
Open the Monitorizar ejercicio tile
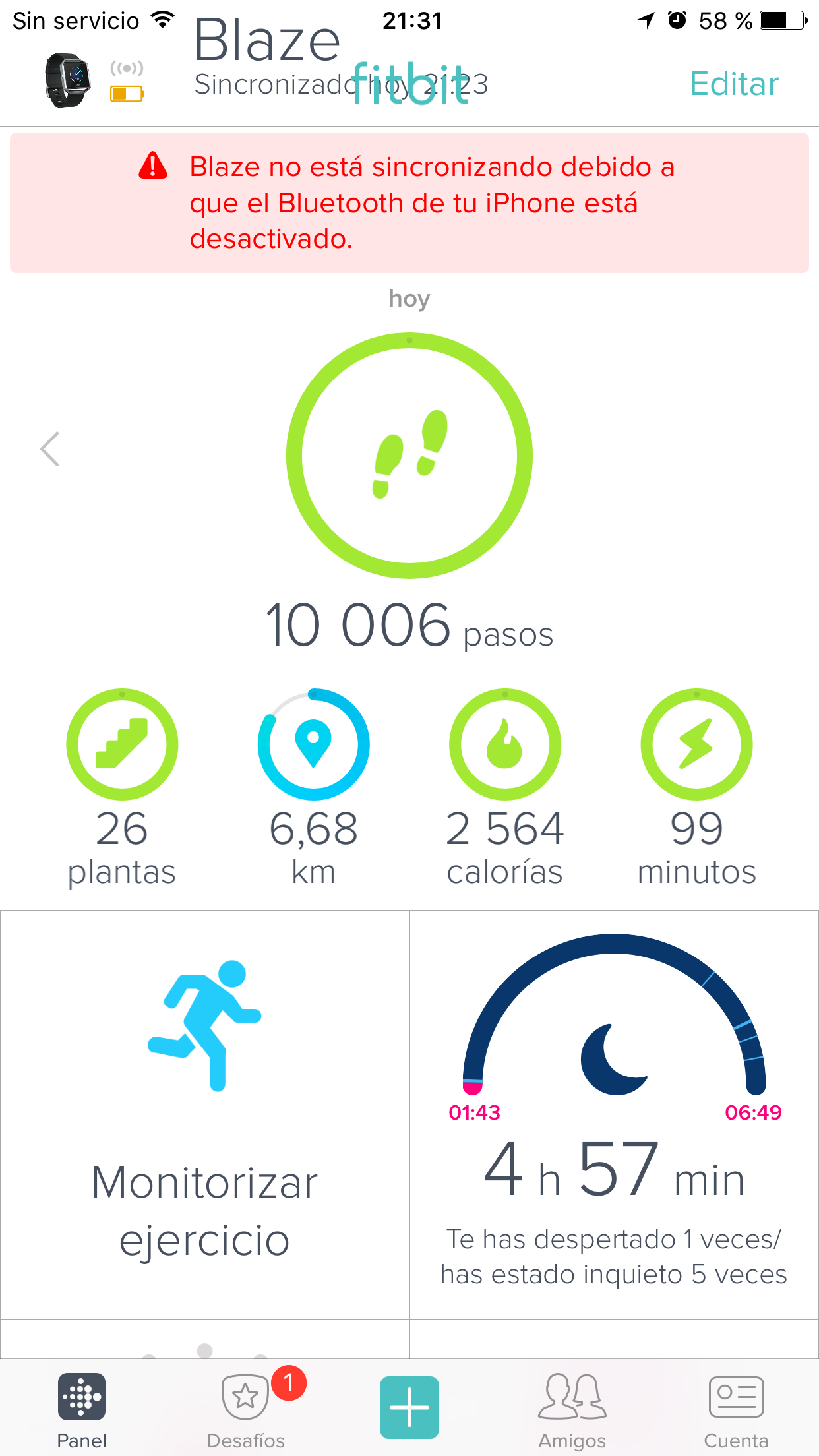pos(204,1114)
